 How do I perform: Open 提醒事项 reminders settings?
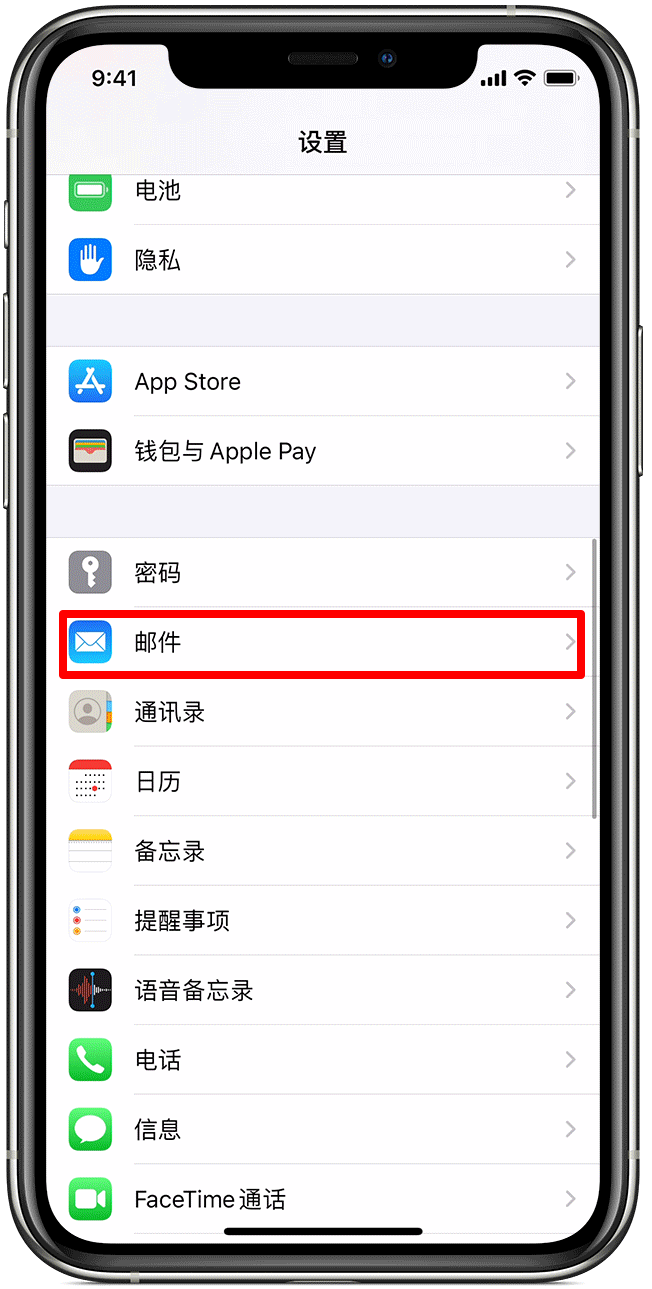pyautogui.click(x=320, y=921)
